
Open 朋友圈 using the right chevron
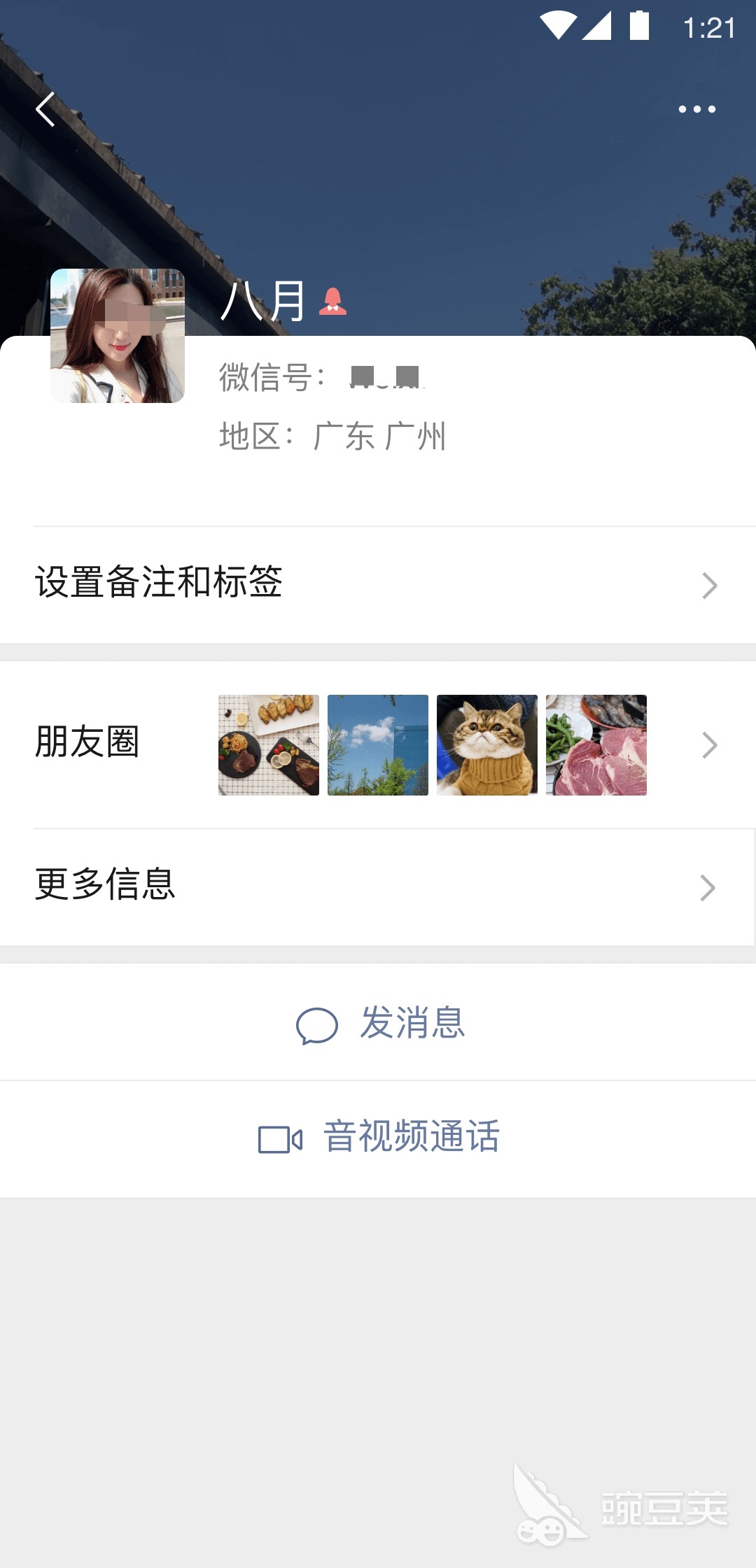pos(710,744)
